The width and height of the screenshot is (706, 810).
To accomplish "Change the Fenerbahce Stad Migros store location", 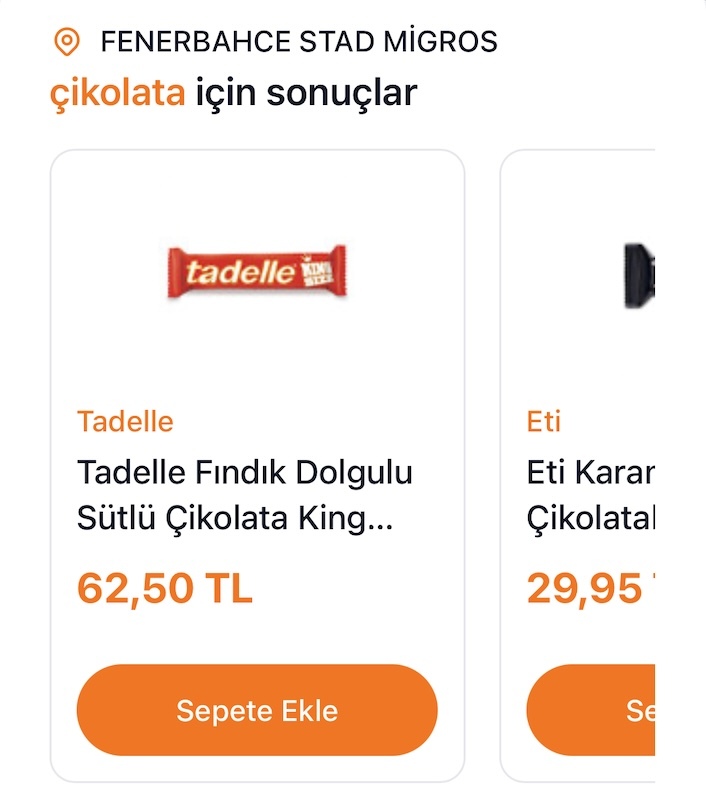I will [275, 42].
